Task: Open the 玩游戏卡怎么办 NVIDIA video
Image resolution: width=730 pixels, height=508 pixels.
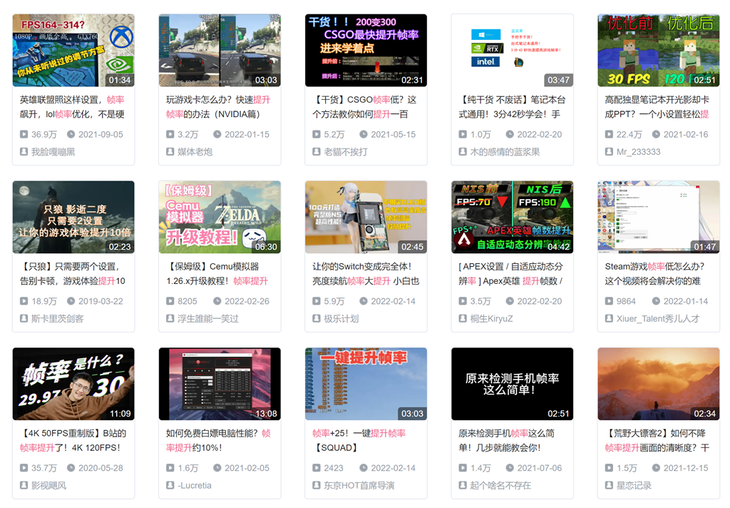Action: click(219, 50)
